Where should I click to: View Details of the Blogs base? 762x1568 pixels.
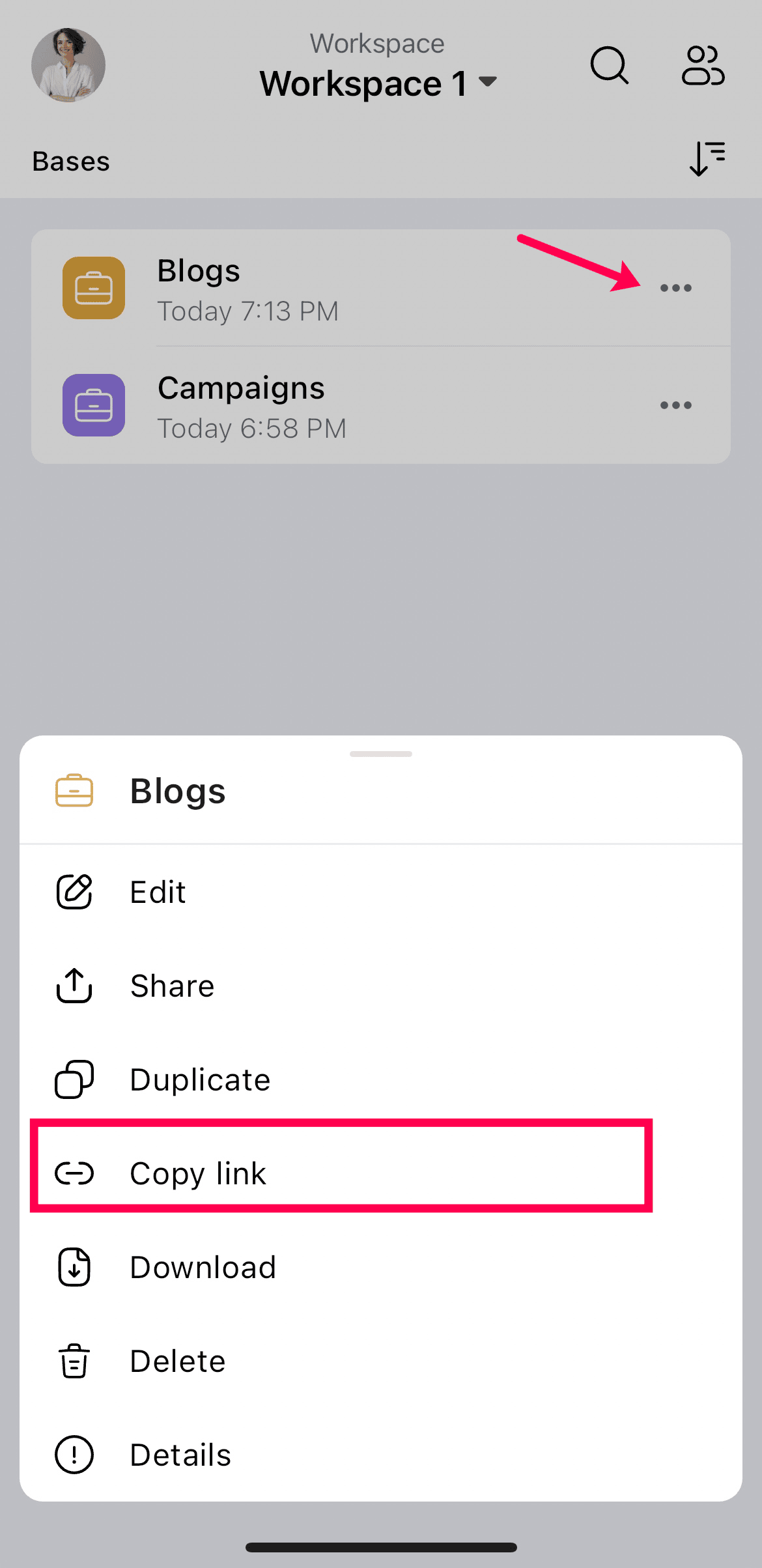click(x=180, y=1455)
